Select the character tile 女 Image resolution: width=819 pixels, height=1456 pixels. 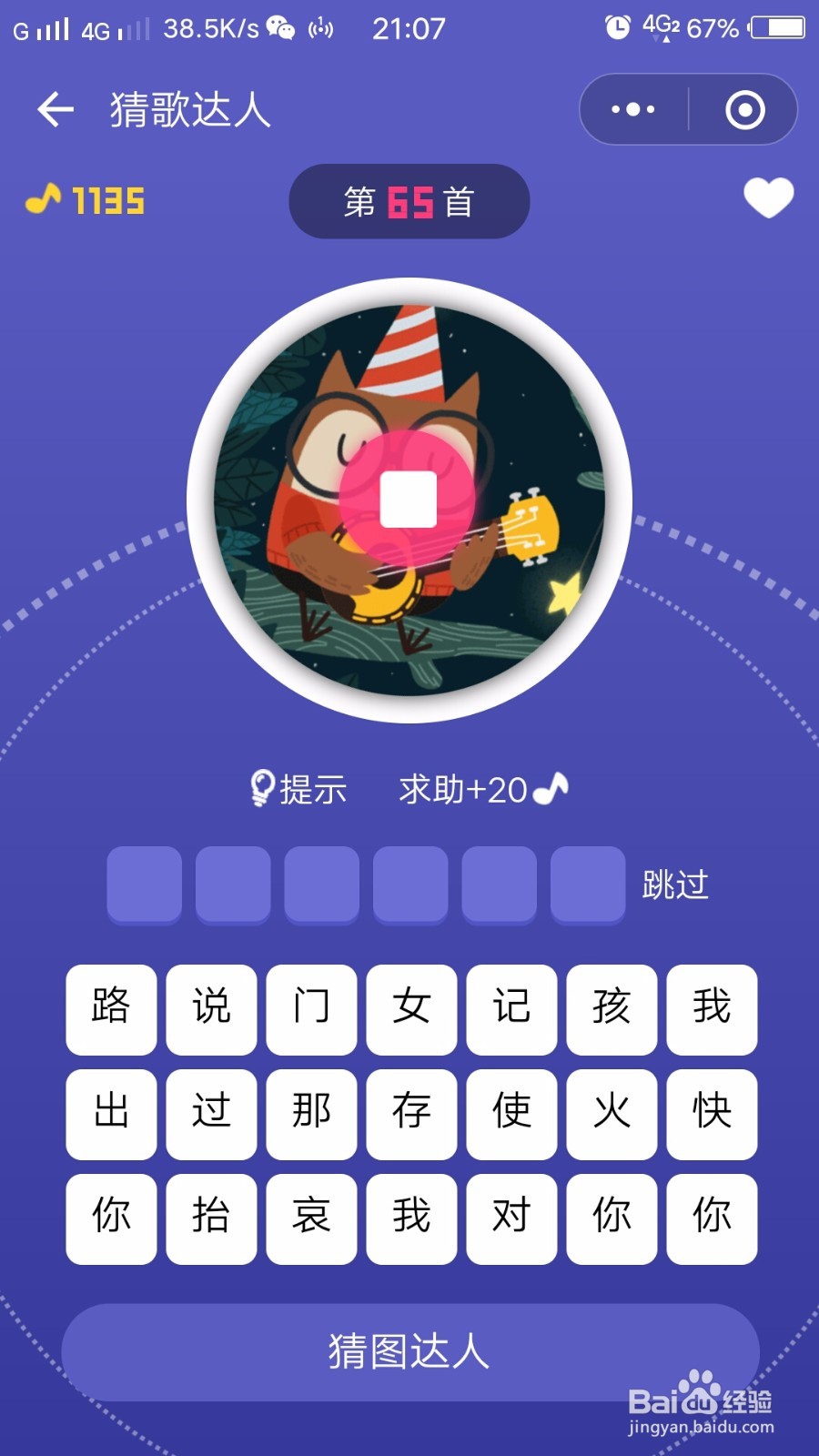pyautogui.click(x=410, y=1010)
